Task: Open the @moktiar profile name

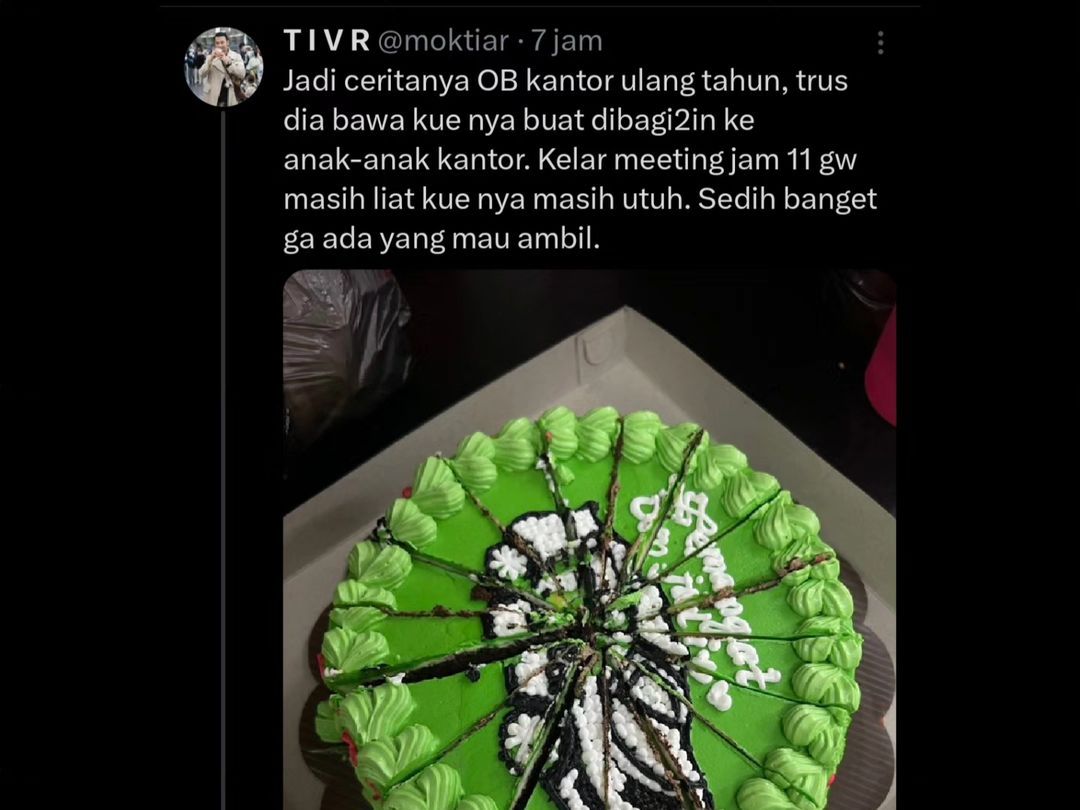Action: (443, 41)
